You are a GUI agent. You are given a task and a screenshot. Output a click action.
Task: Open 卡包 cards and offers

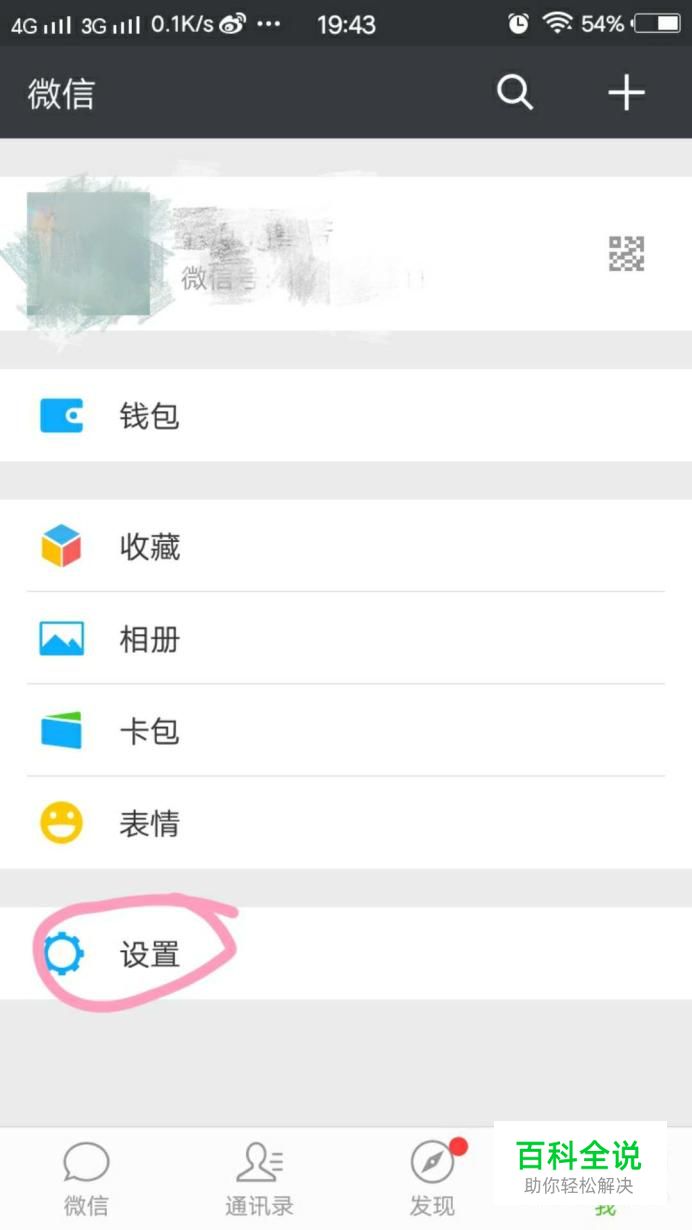[346, 731]
